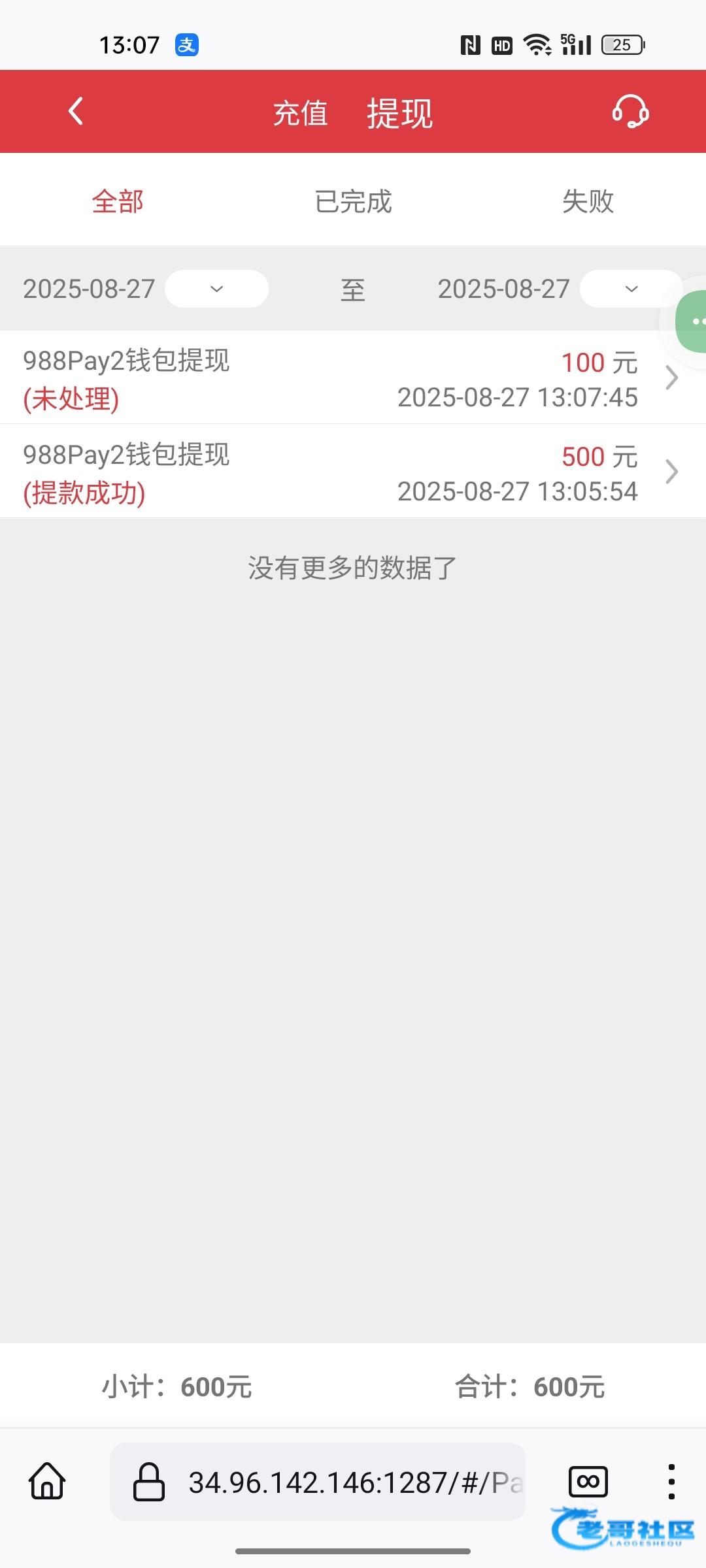Viewport: 706px width, 1568px height.
Task: Open the start date dropdown
Action: coord(216,289)
